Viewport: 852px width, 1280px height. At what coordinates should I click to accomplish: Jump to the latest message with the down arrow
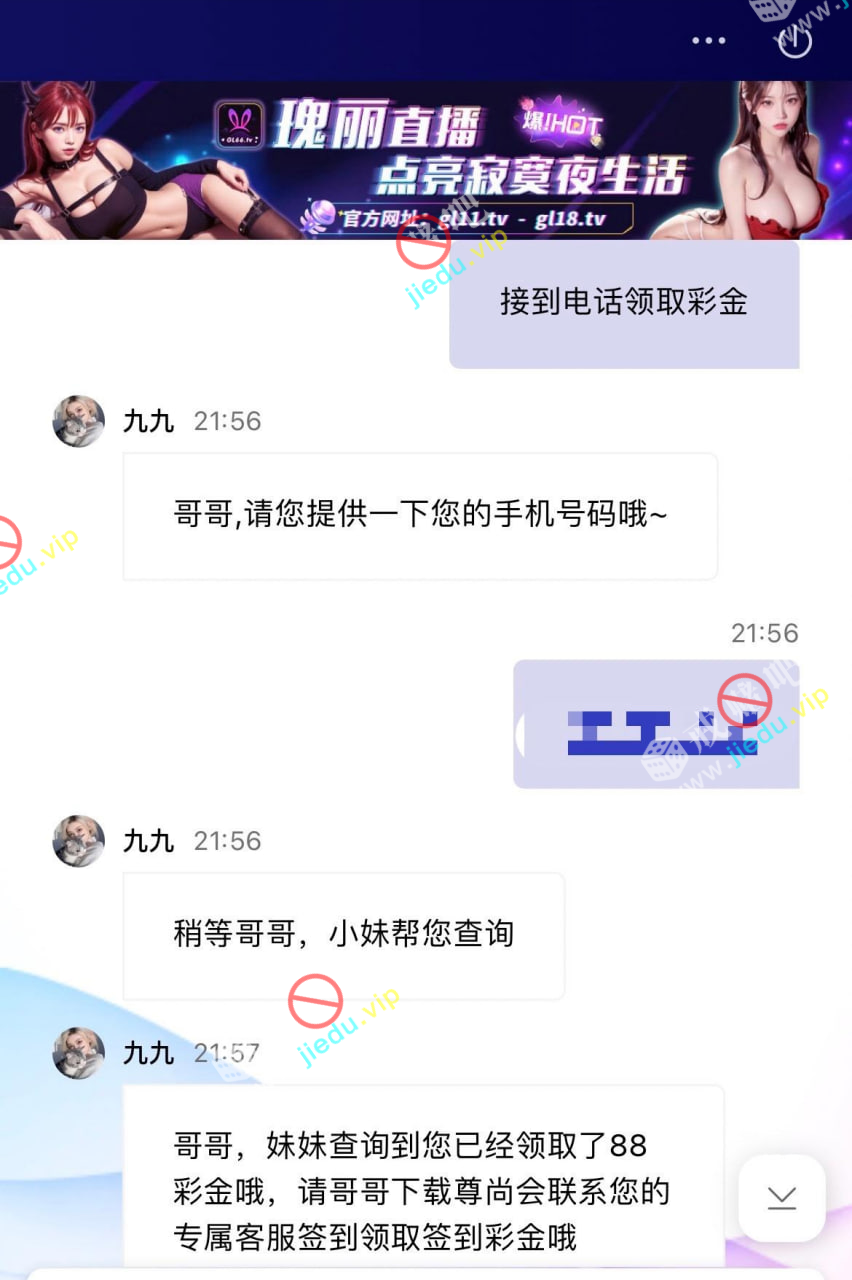click(x=781, y=1198)
